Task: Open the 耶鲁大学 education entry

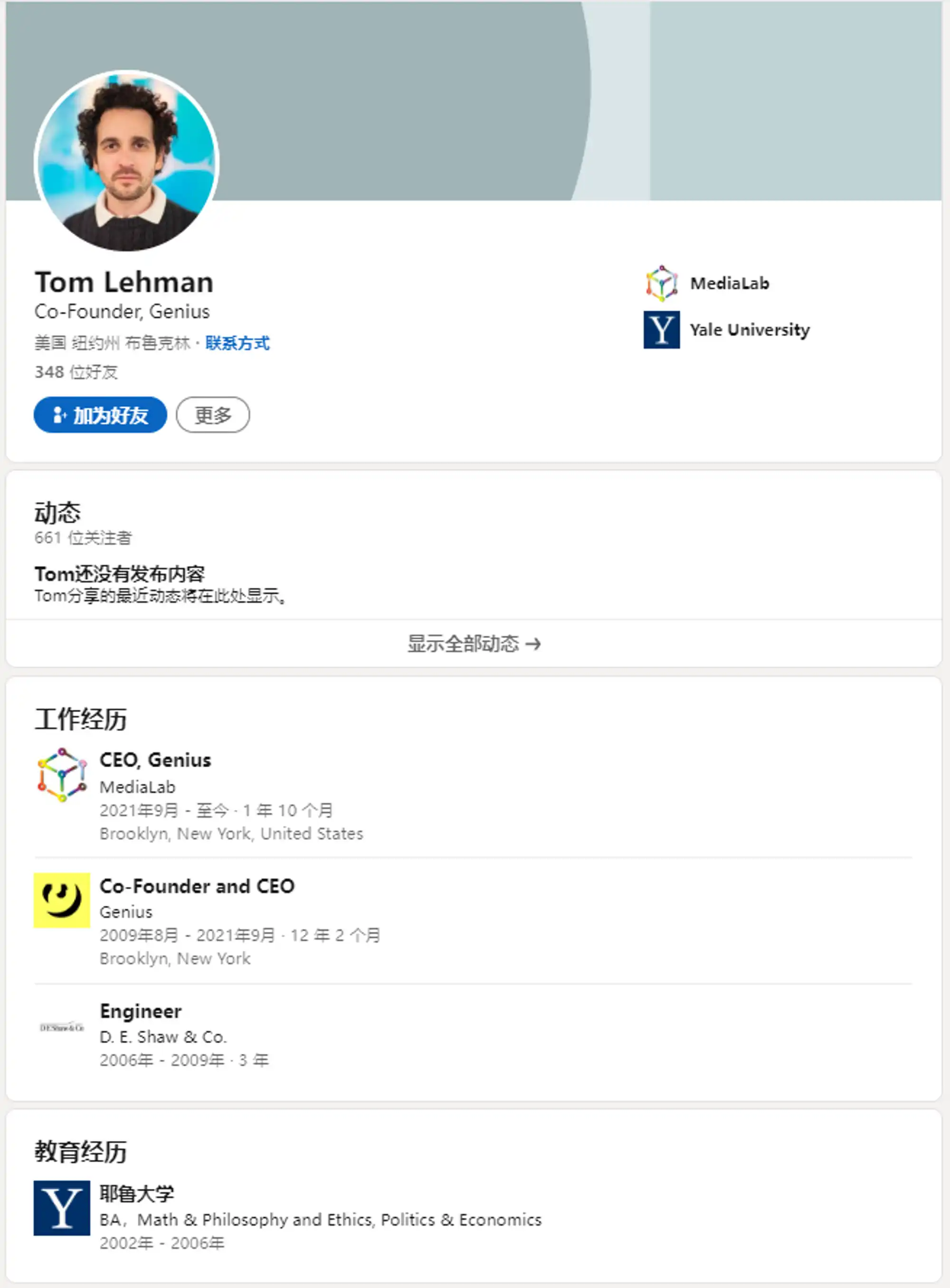Action: tap(137, 1194)
